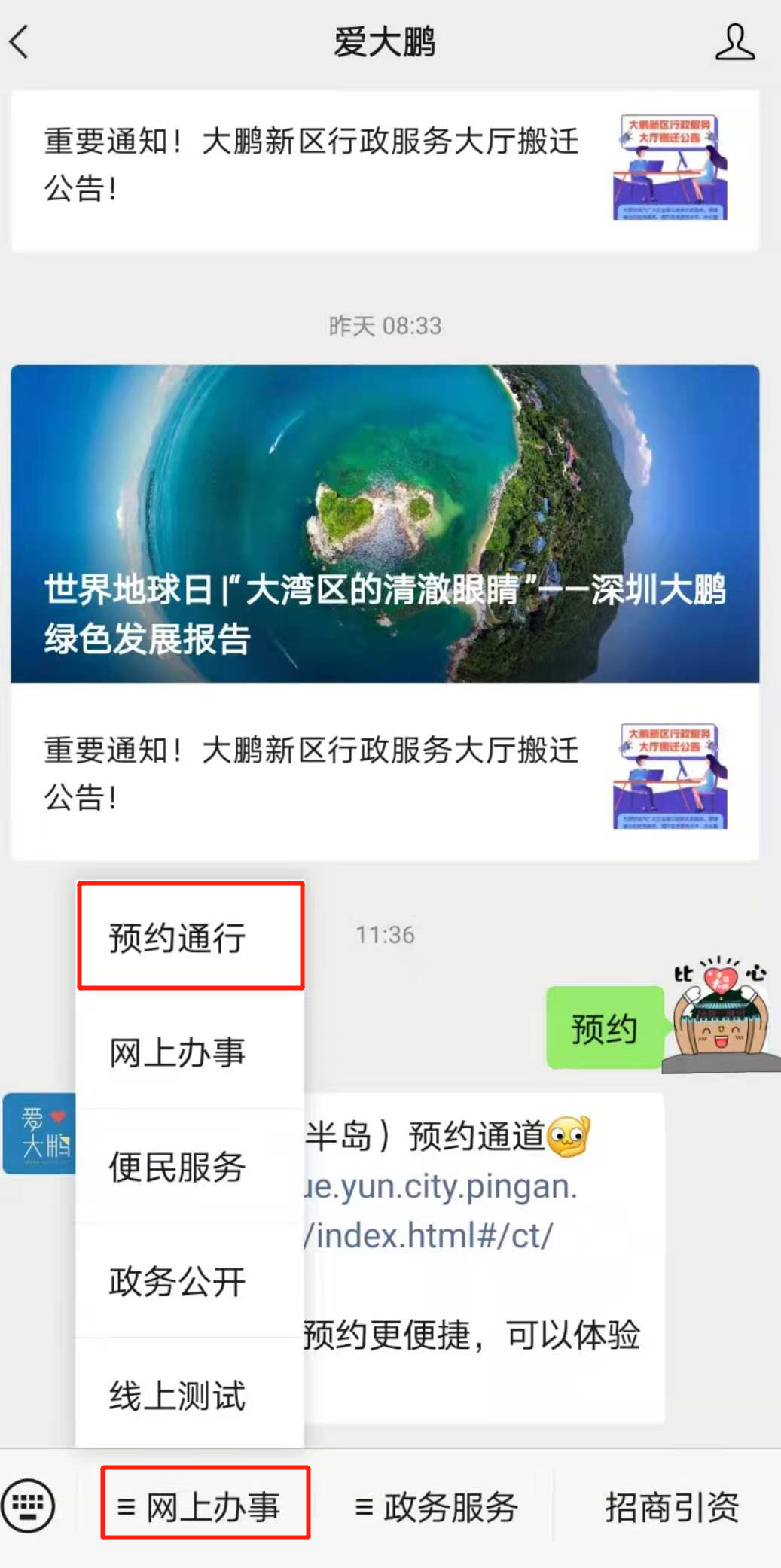Expand the ≡ 政务服务 bottom menu

[436, 1507]
